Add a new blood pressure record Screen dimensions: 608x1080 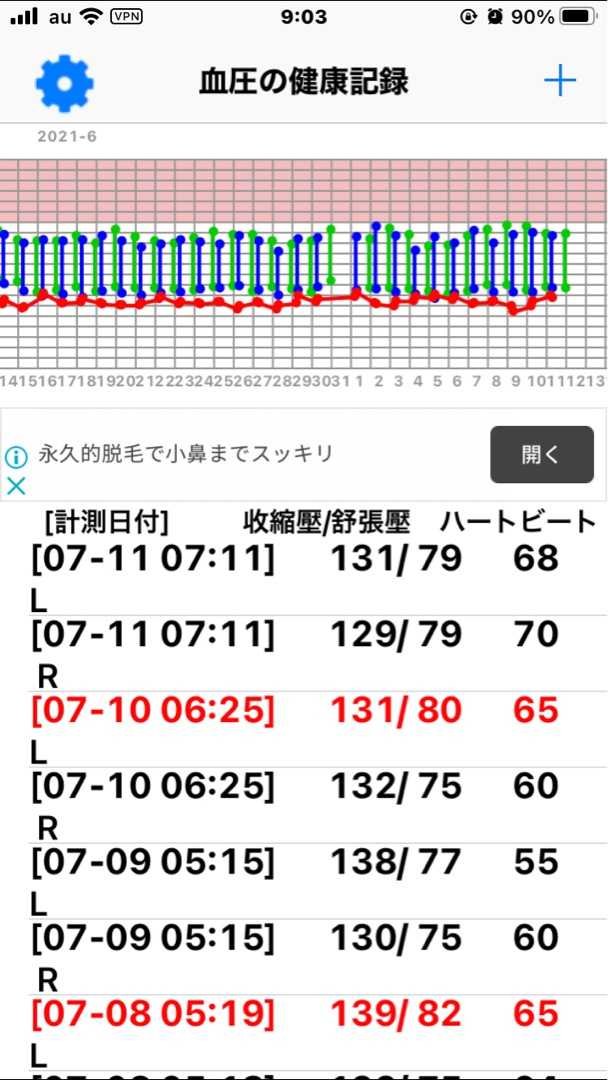tap(560, 82)
